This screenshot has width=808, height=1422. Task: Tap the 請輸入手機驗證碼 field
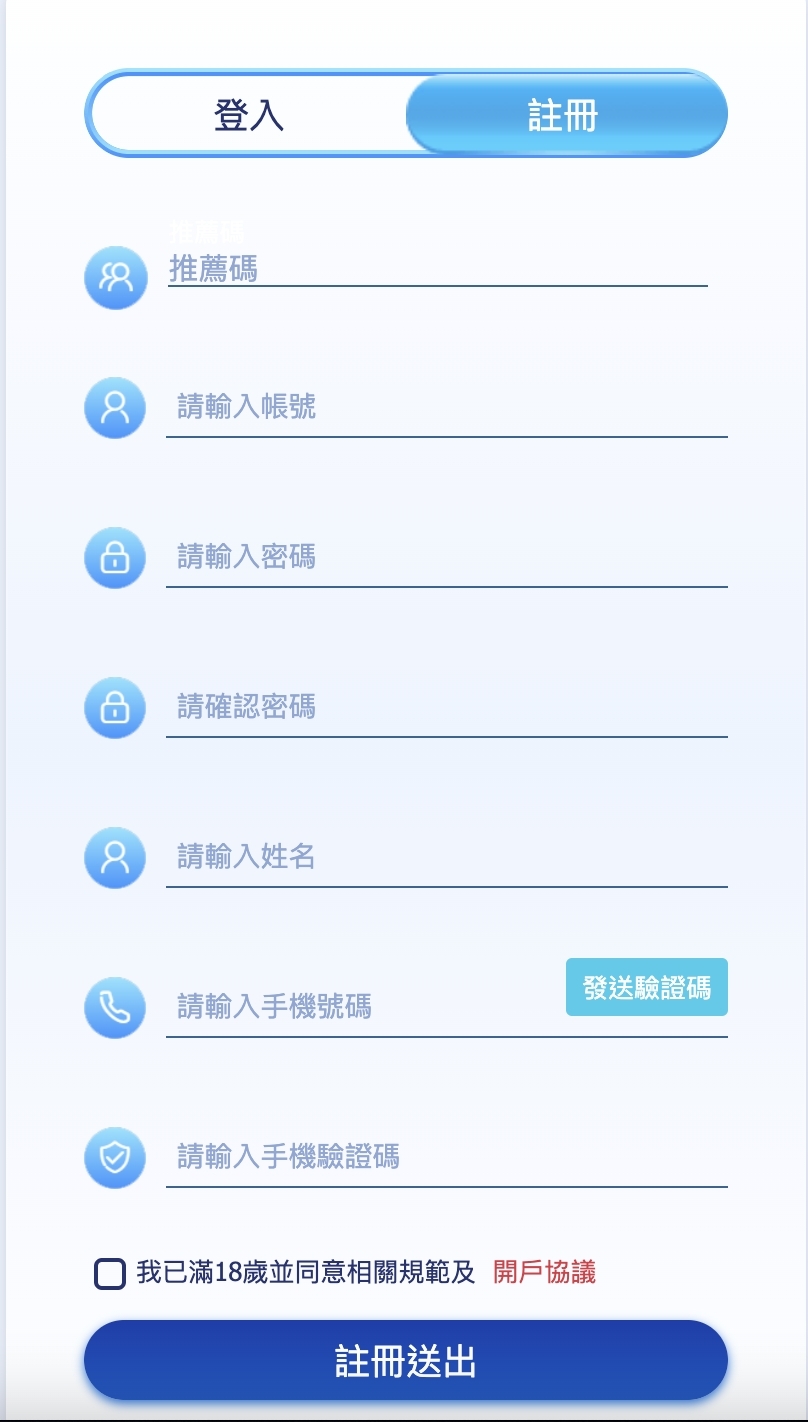click(x=445, y=1157)
